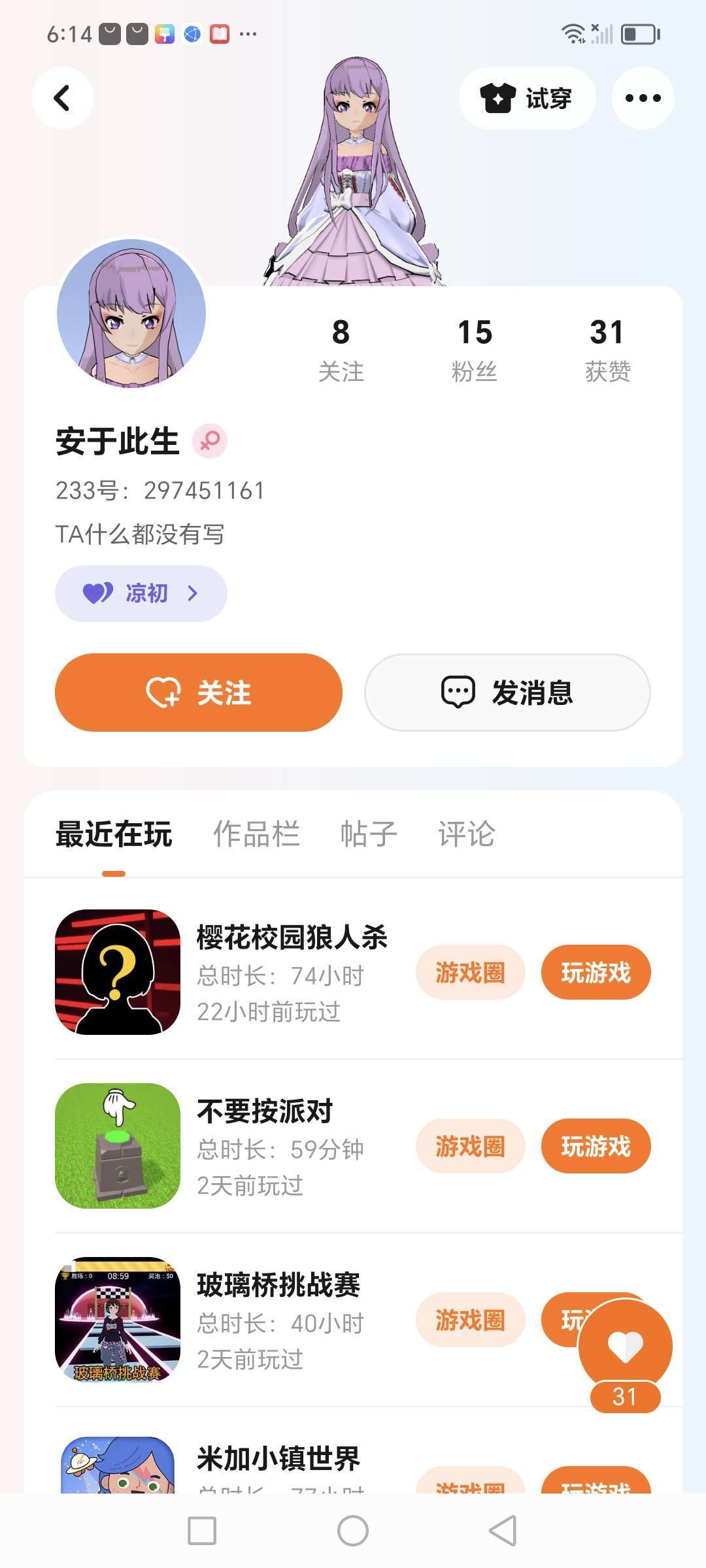Follow this user with orange 关注 button

[199, 693]
